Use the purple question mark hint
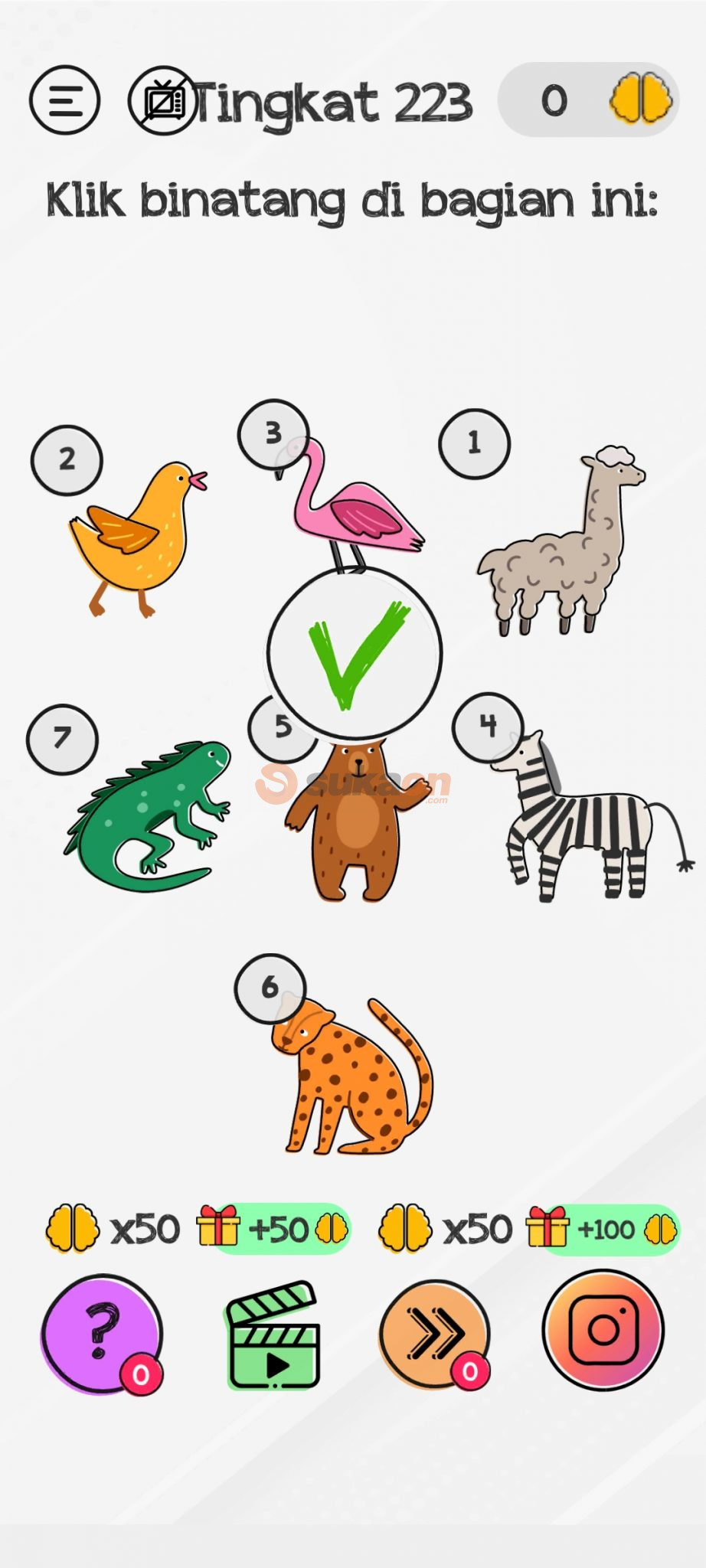This screenshot has height=1568, width=706. point(100,1333)
